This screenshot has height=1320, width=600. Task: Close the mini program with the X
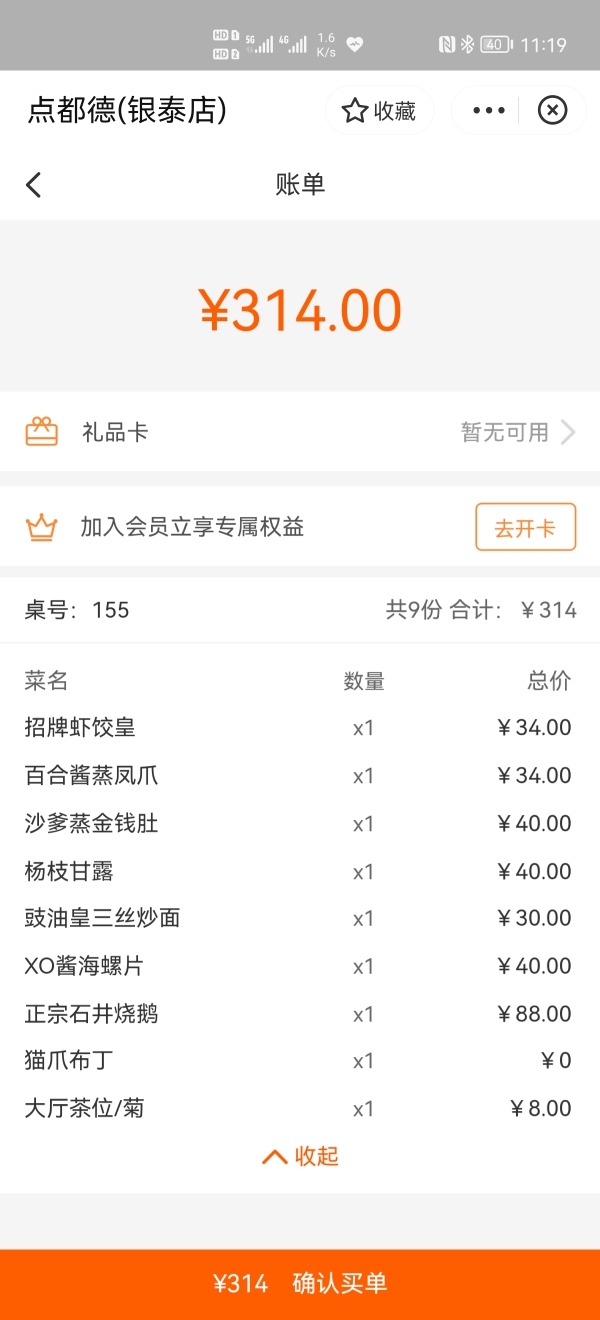point(552,111)
